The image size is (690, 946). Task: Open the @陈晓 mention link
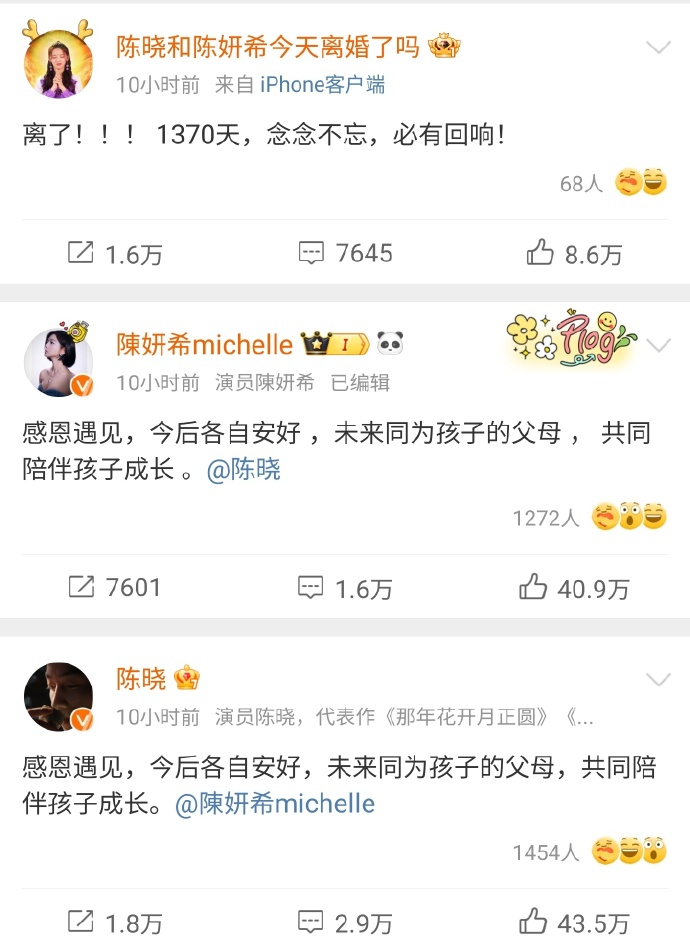244,470
